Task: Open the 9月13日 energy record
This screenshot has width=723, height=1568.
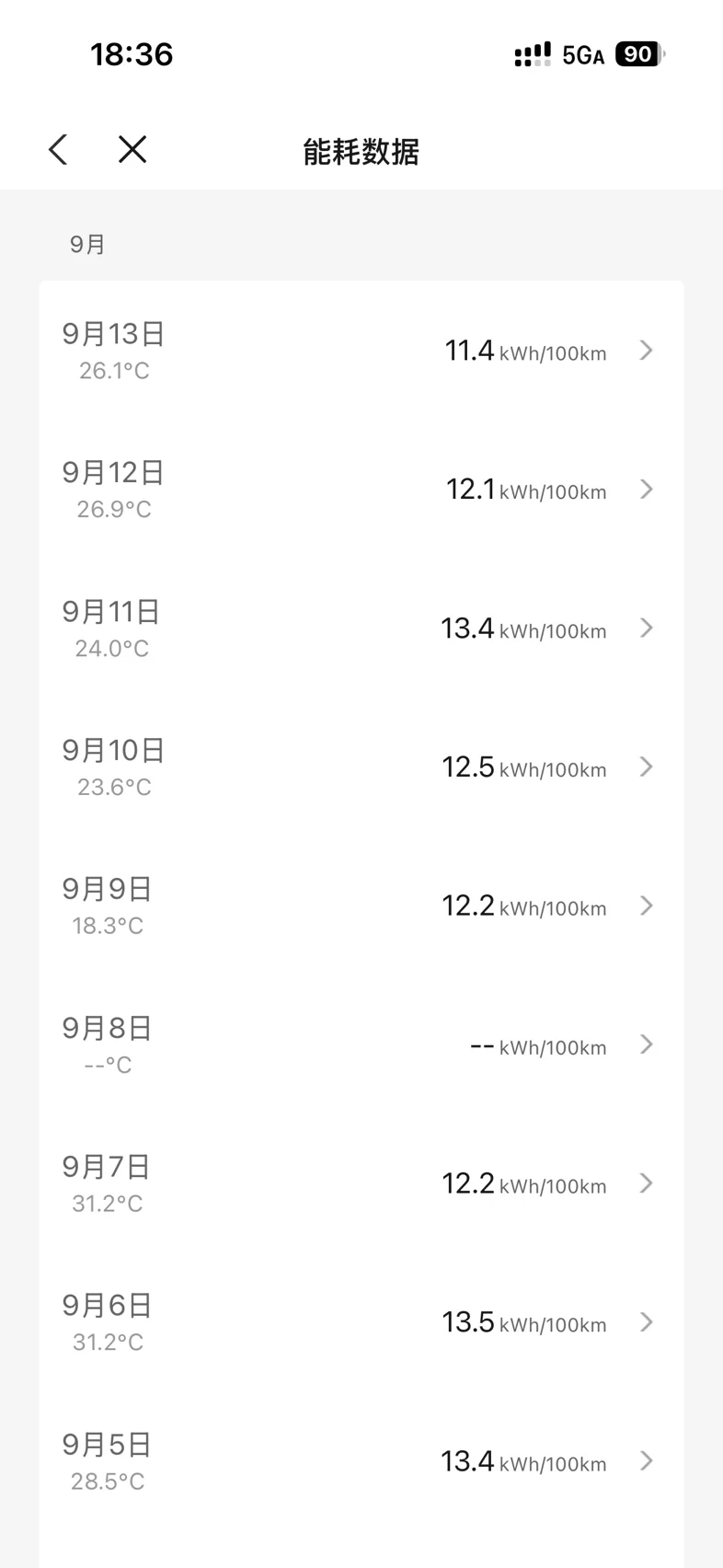Action: click(361, 351)
